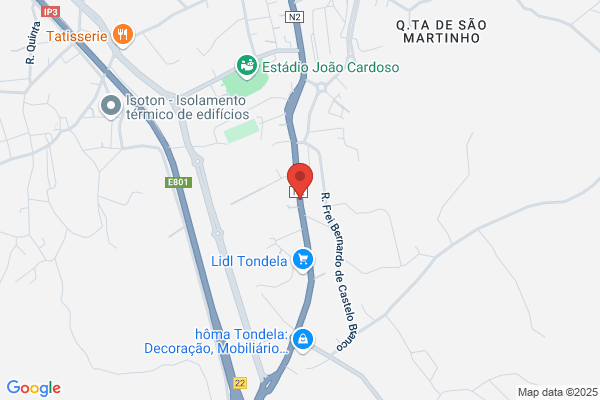Select the Isoton business marker
This screenshot has height=400, width=600.
[111, 104]
